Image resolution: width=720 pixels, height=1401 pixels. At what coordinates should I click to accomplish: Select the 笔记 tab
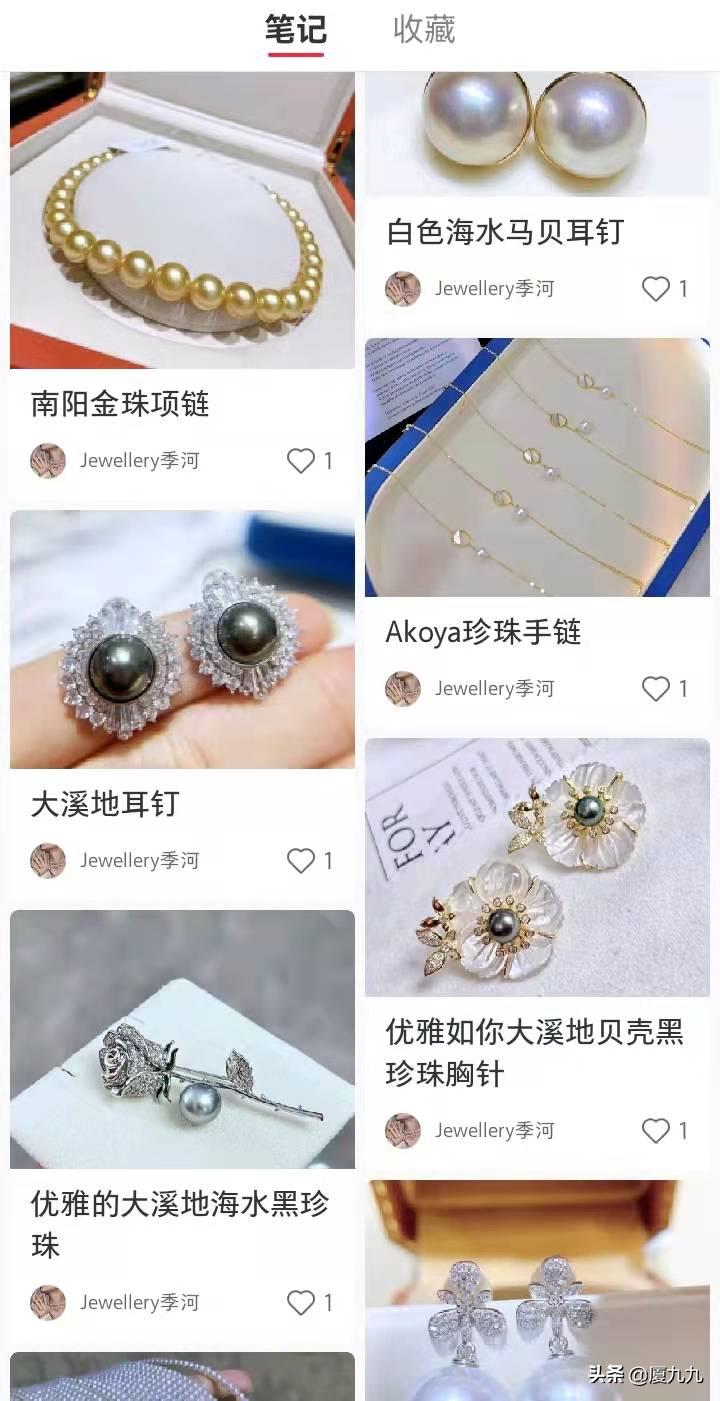(295, 30)
